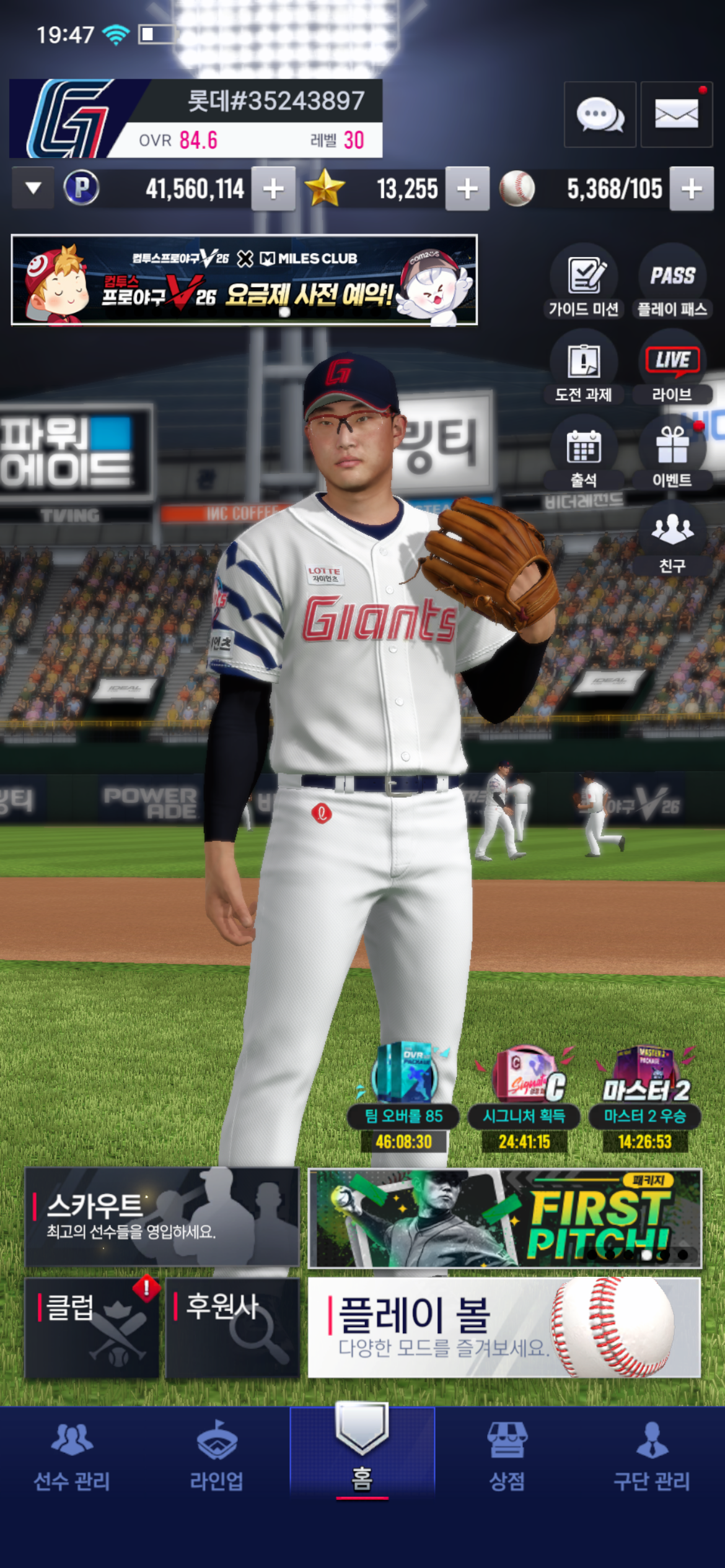
Task: Open 클럽 club card
Action: (x=92, y=1328)
